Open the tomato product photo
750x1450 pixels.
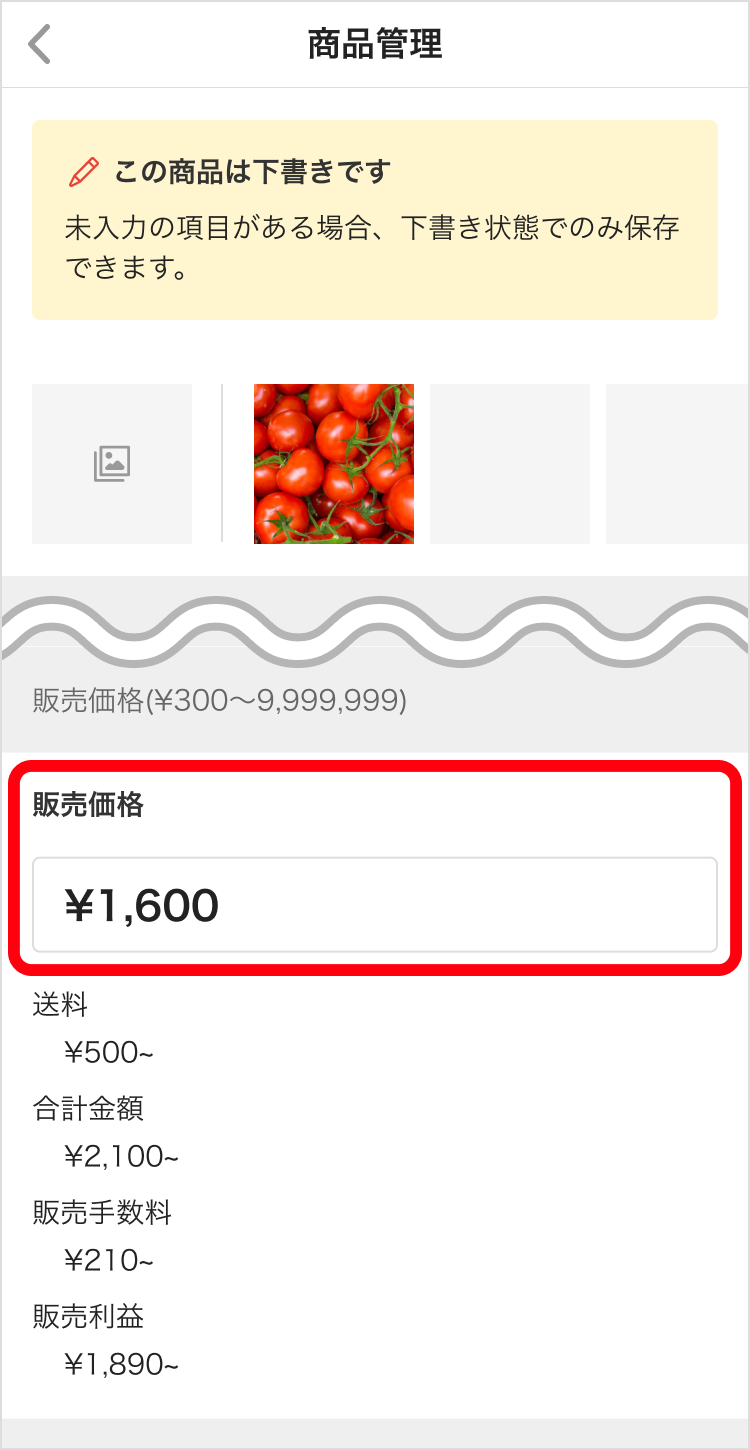334,464
